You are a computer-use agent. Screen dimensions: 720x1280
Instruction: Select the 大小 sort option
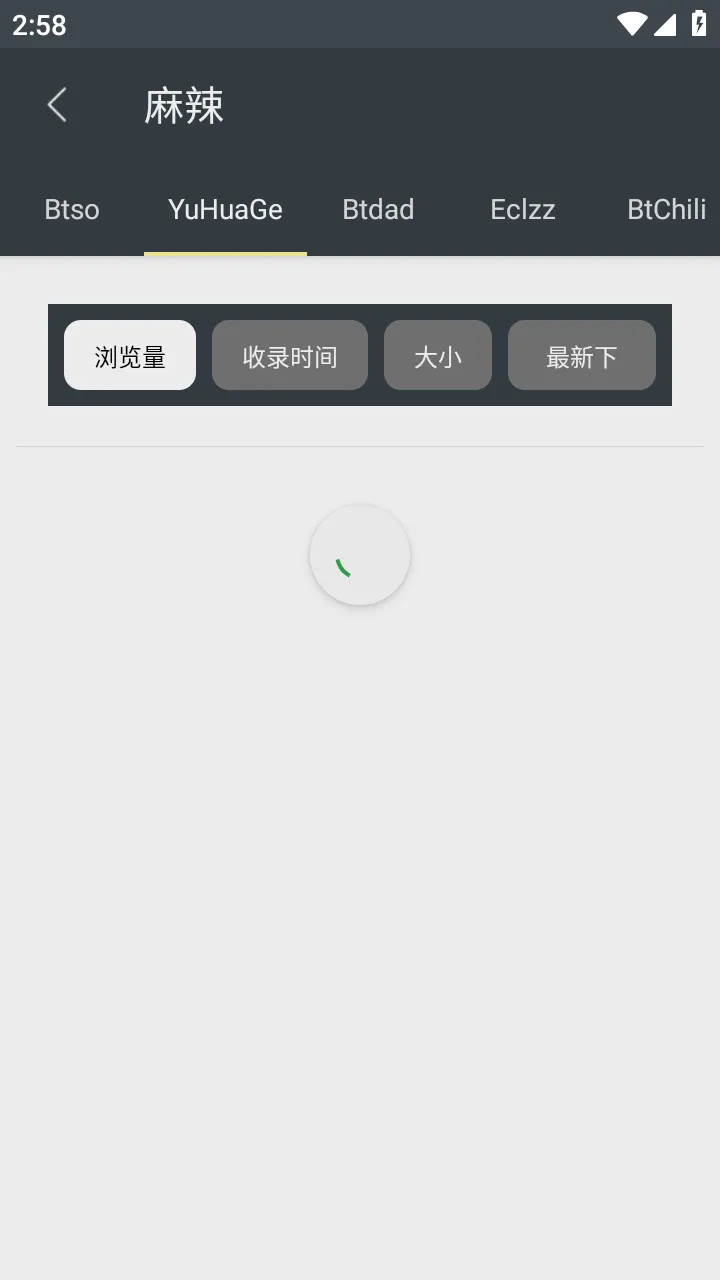point(437,355)
